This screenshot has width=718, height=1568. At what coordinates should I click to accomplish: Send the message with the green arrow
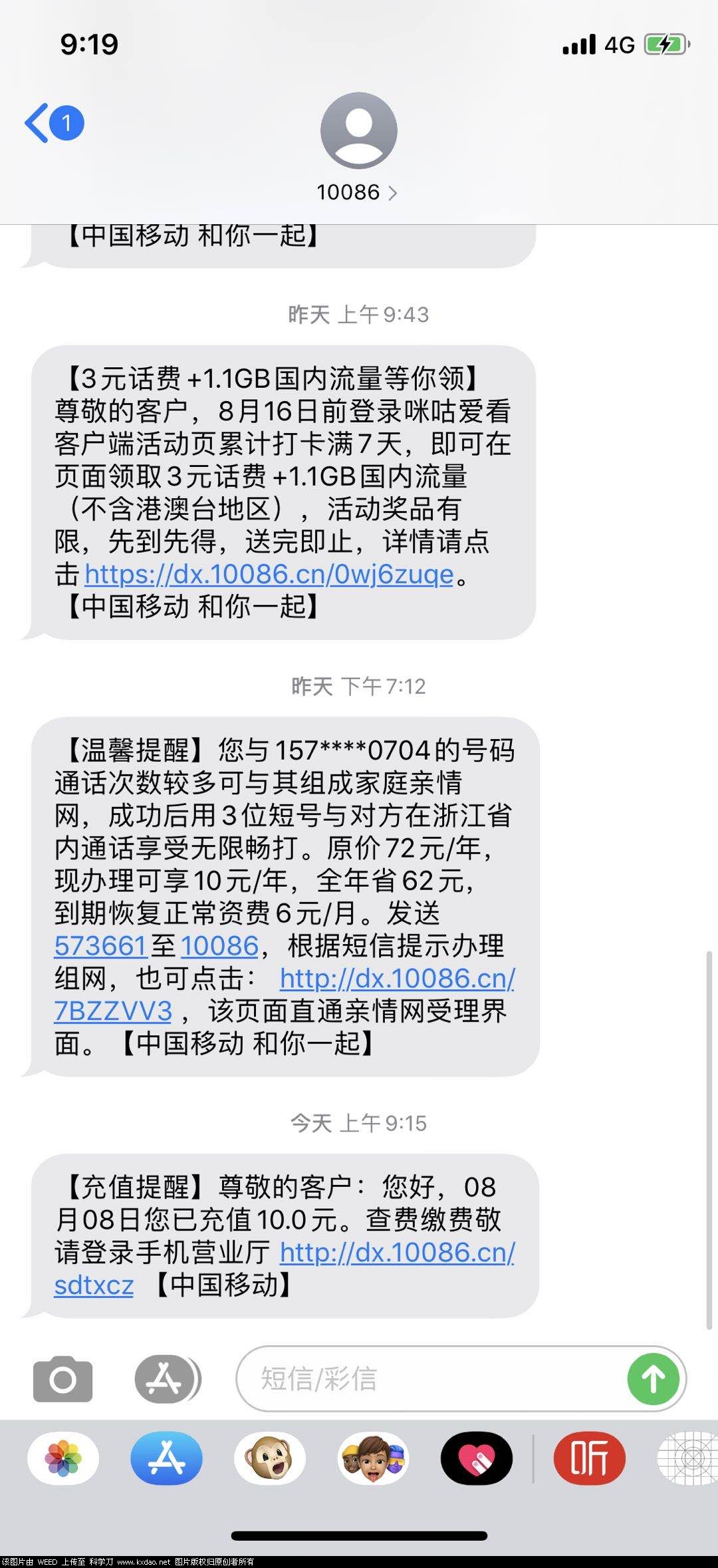pos(653,1378)
